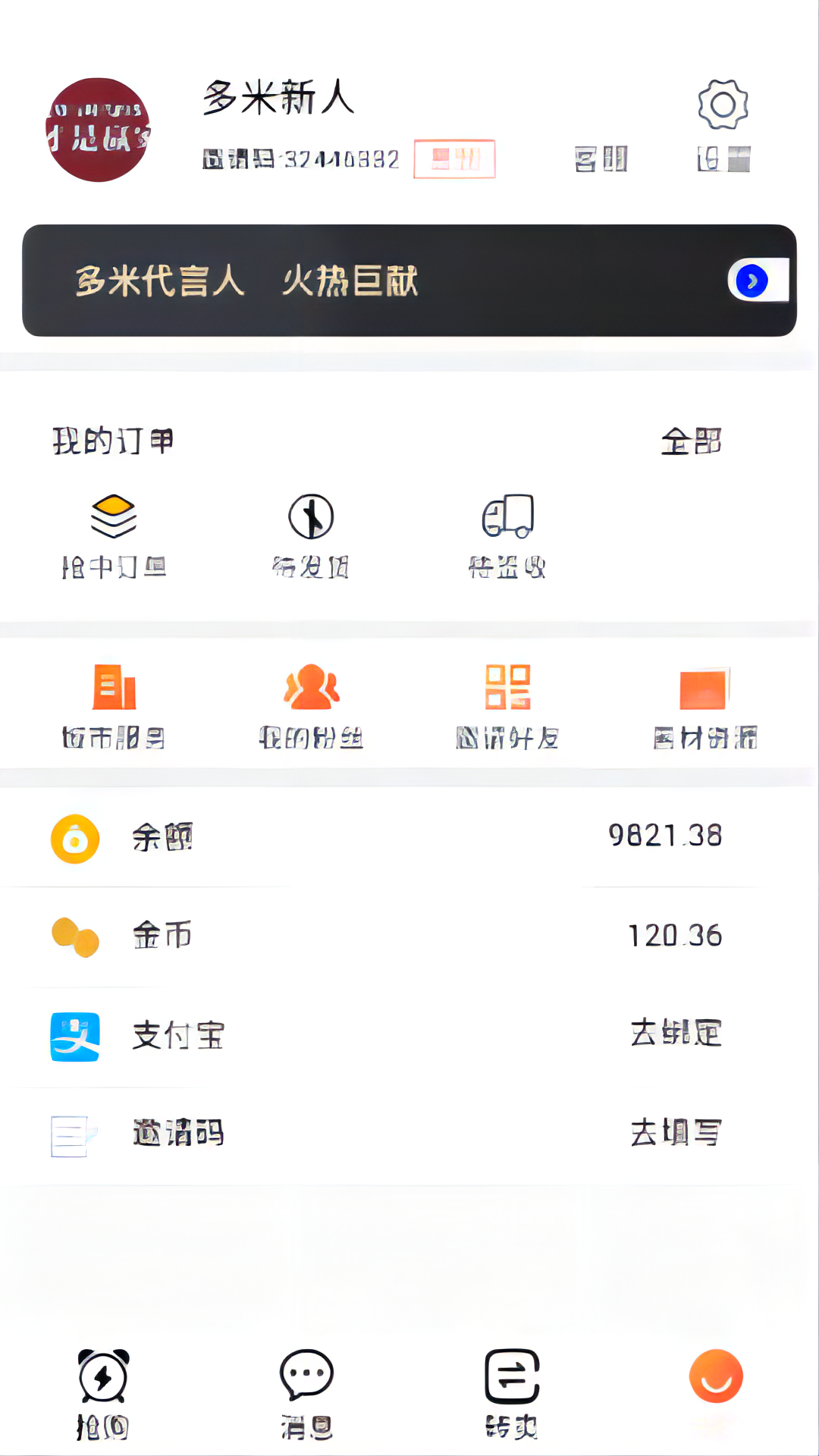Select the 待发货 clock icon
819x1456 pixels.
(x=310, y=516)
